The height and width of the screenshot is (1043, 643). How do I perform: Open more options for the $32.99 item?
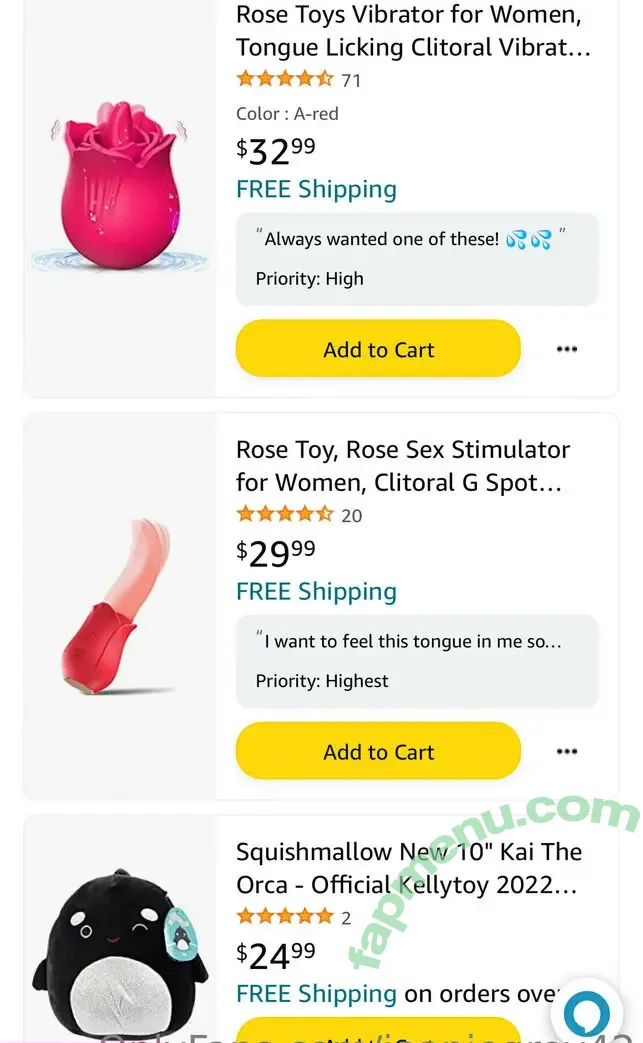point(567,349)
